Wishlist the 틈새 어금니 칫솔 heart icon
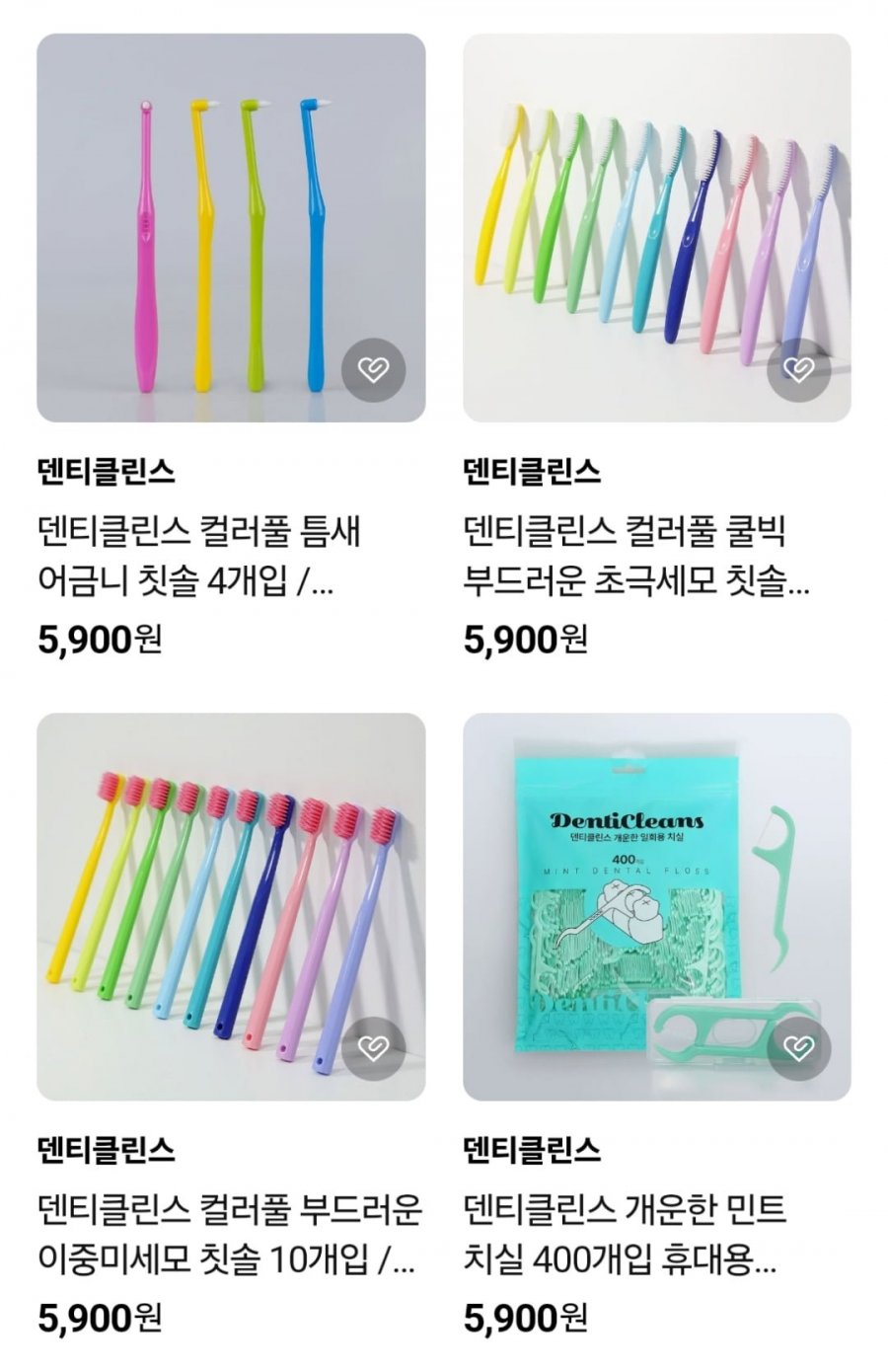 point(374,370)
